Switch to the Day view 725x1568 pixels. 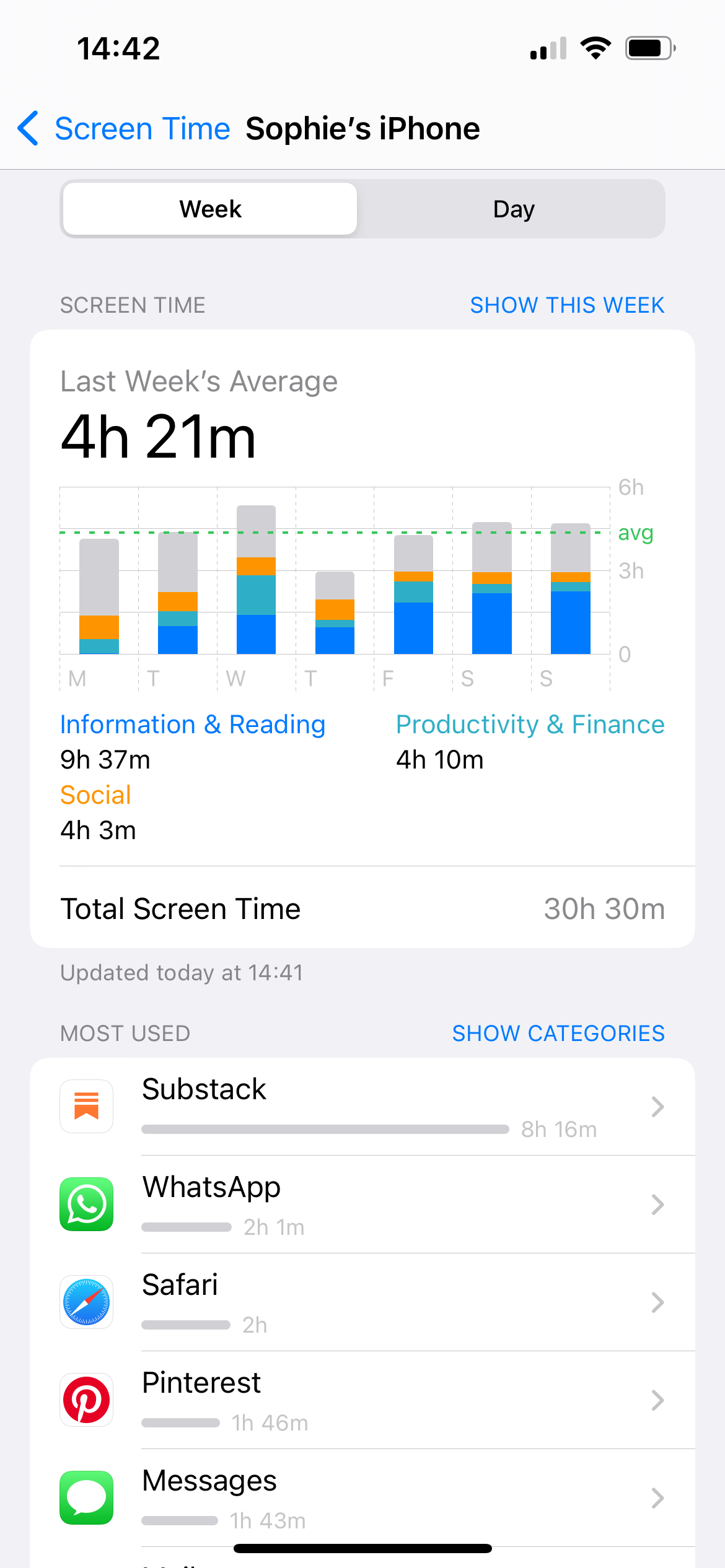point(513,209)
